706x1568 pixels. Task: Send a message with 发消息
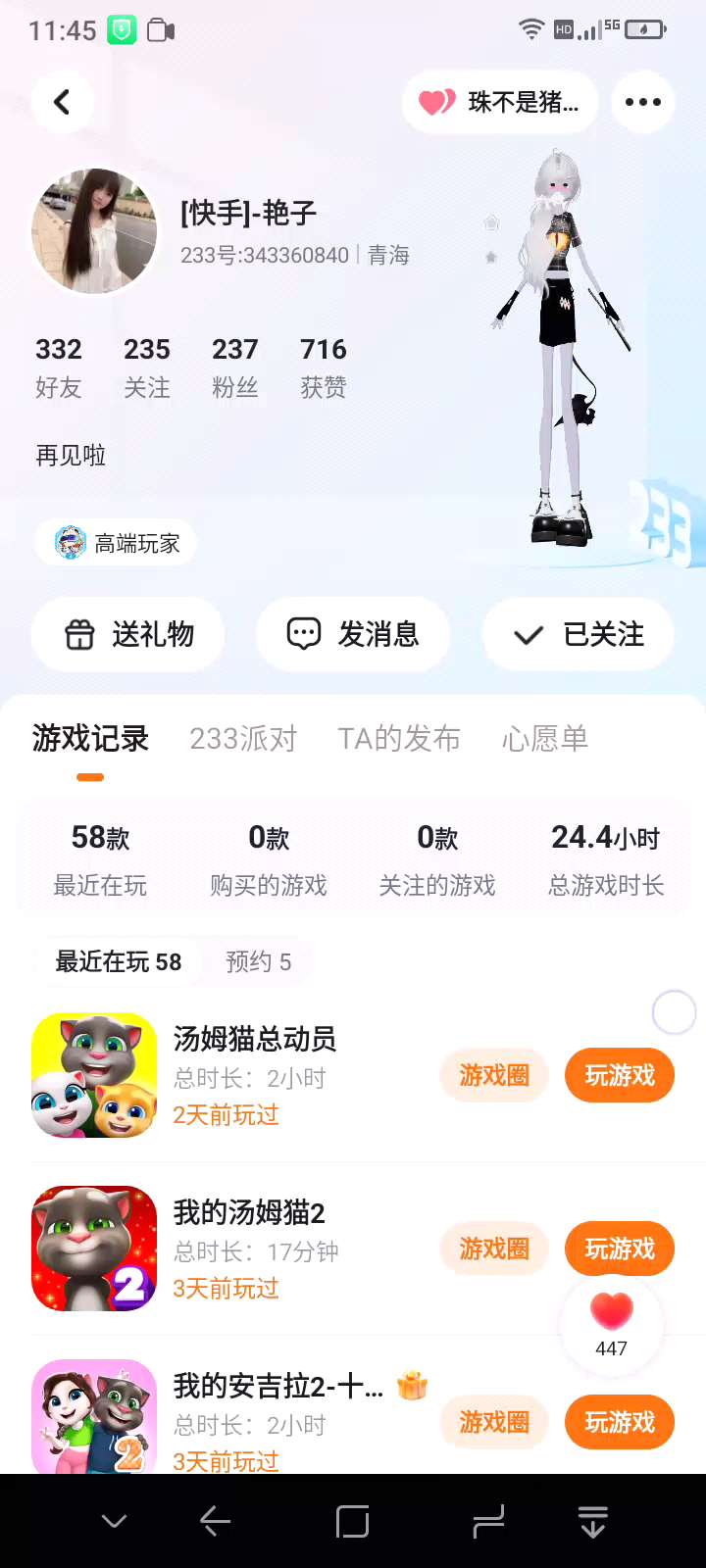(353, 634)
